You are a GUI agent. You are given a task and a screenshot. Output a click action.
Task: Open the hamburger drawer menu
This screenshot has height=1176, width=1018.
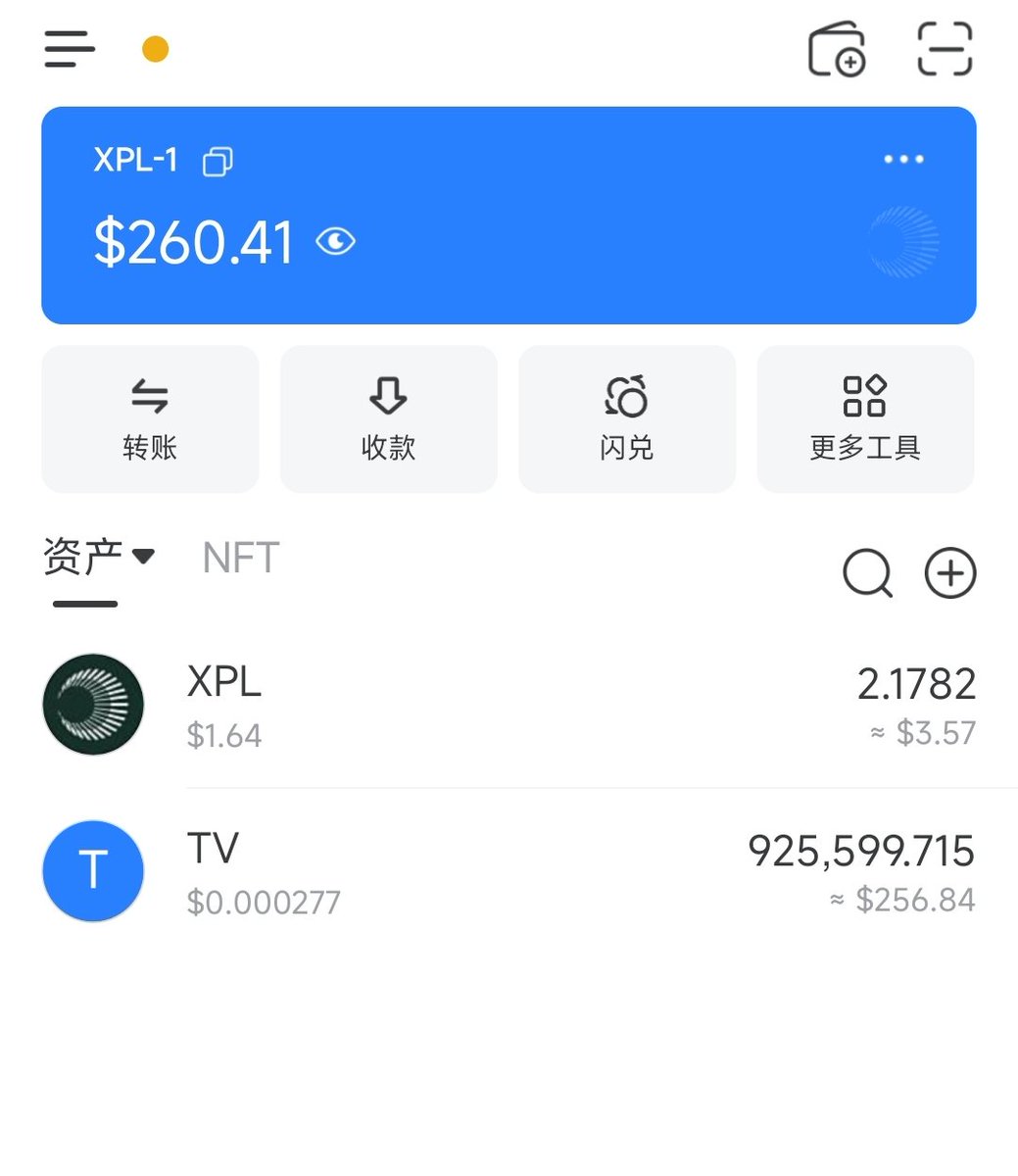click(70, 49)
